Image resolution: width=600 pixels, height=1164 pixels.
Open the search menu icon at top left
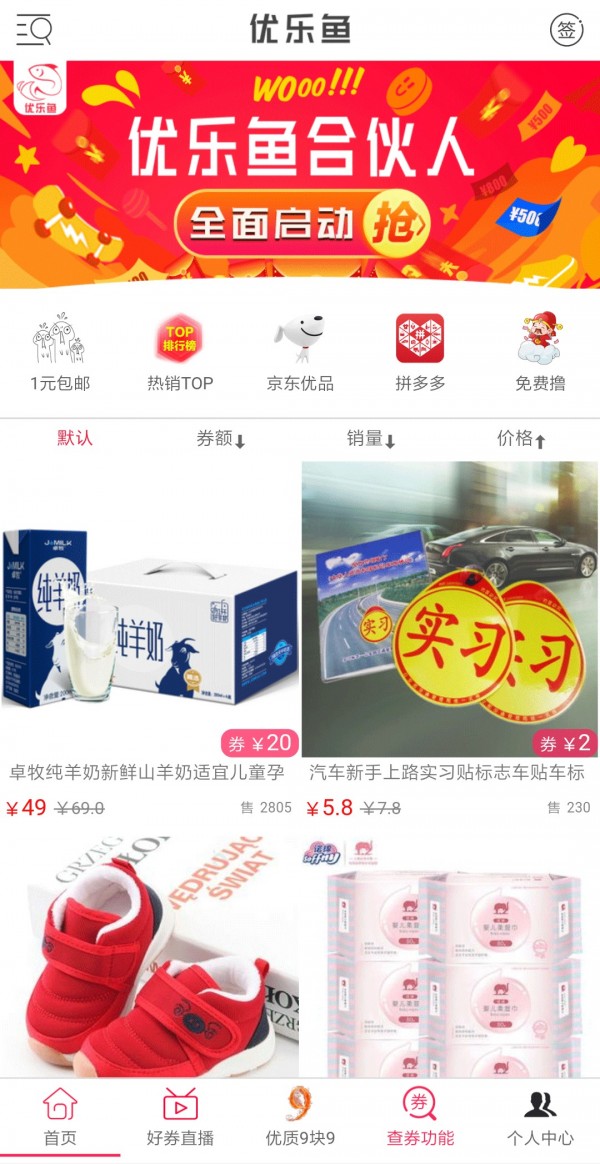tap(33, 30)
